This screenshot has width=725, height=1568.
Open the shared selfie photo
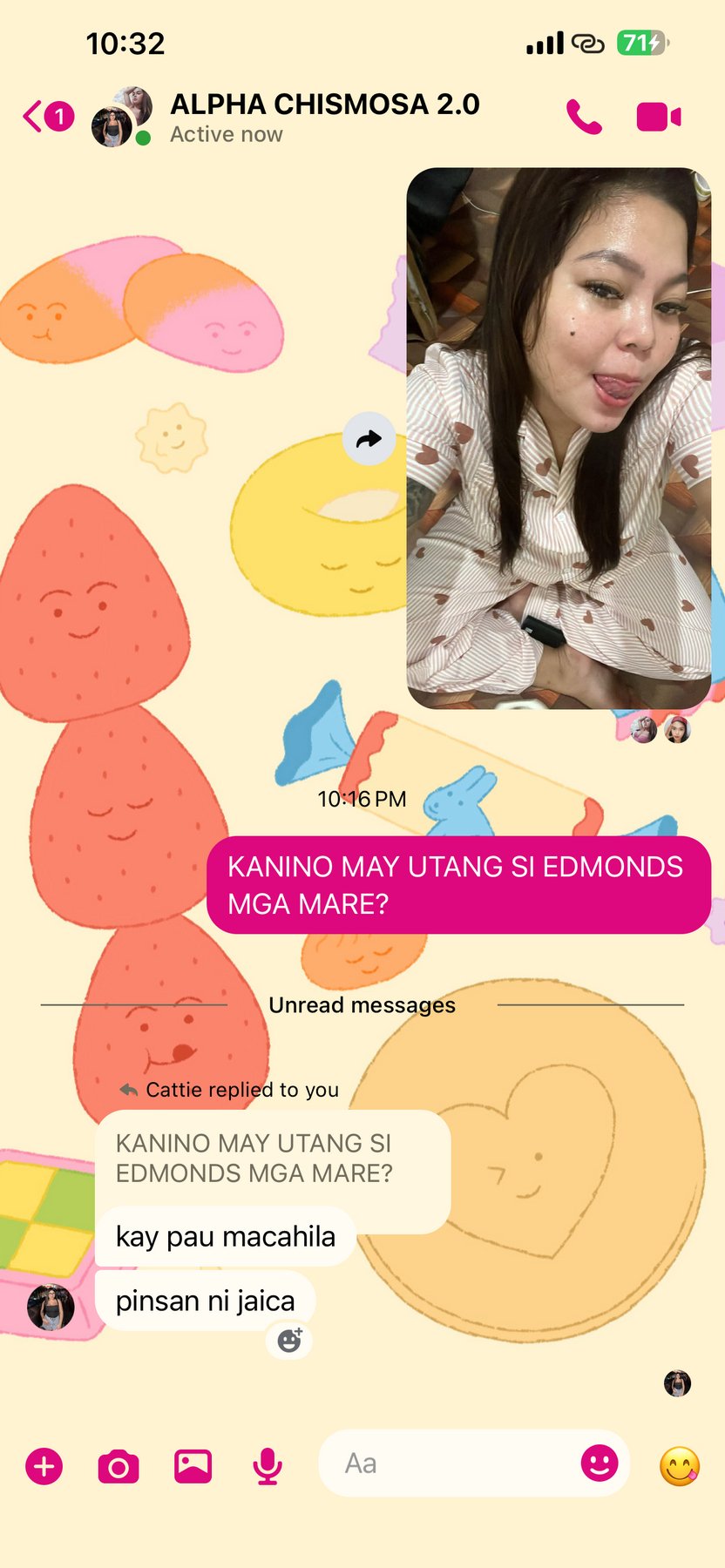click(x=559, y=438)
